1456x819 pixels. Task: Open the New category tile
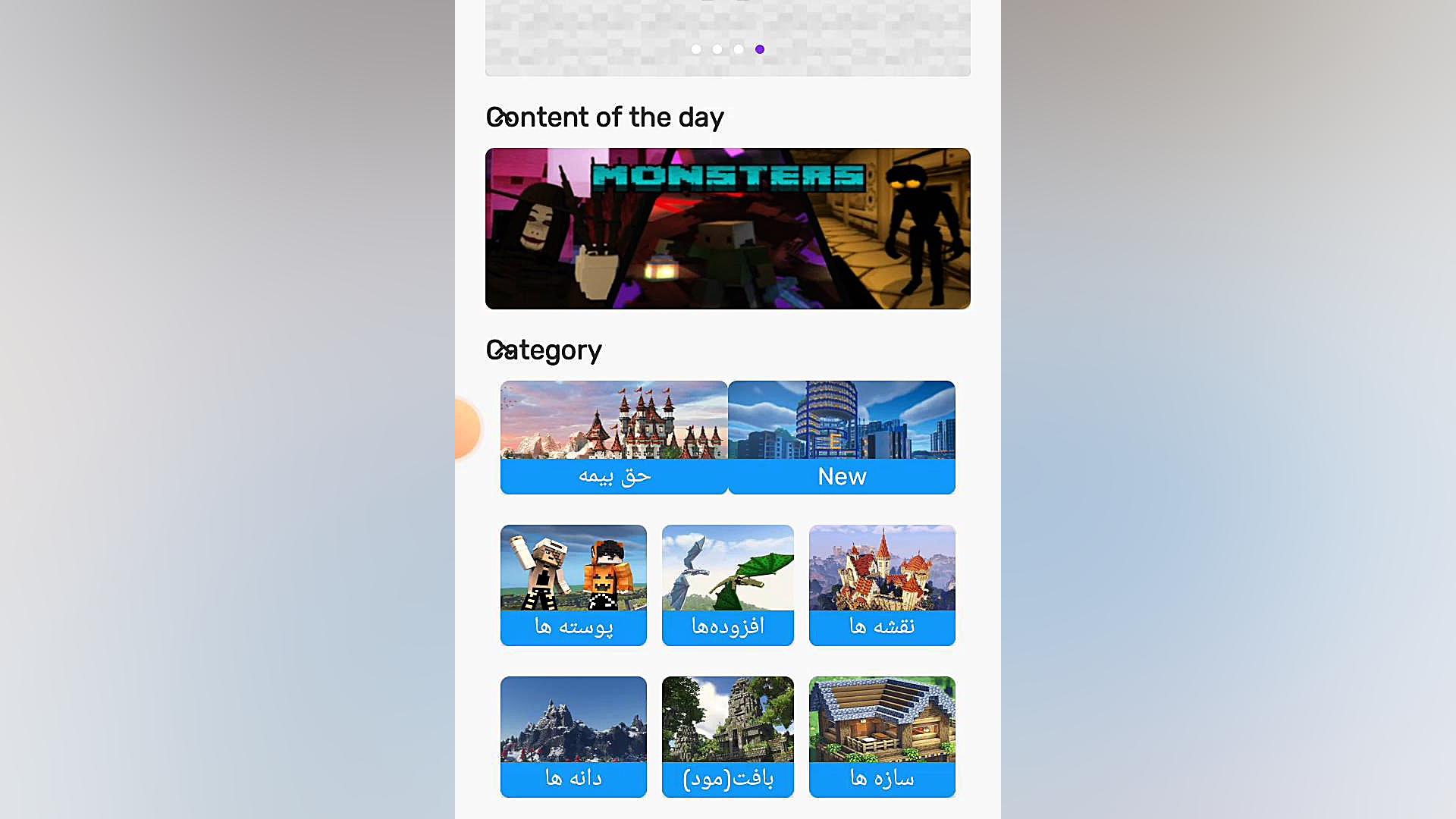[841, 437]
